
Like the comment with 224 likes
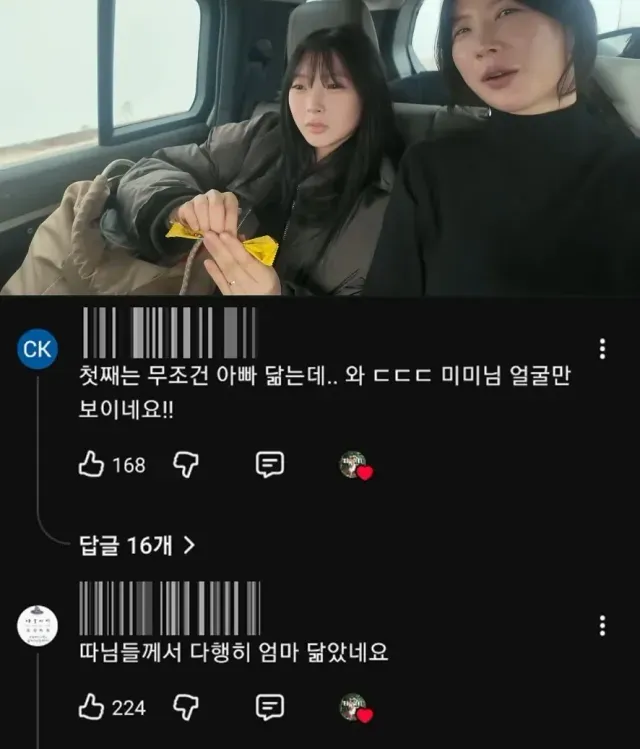[91, 707]
